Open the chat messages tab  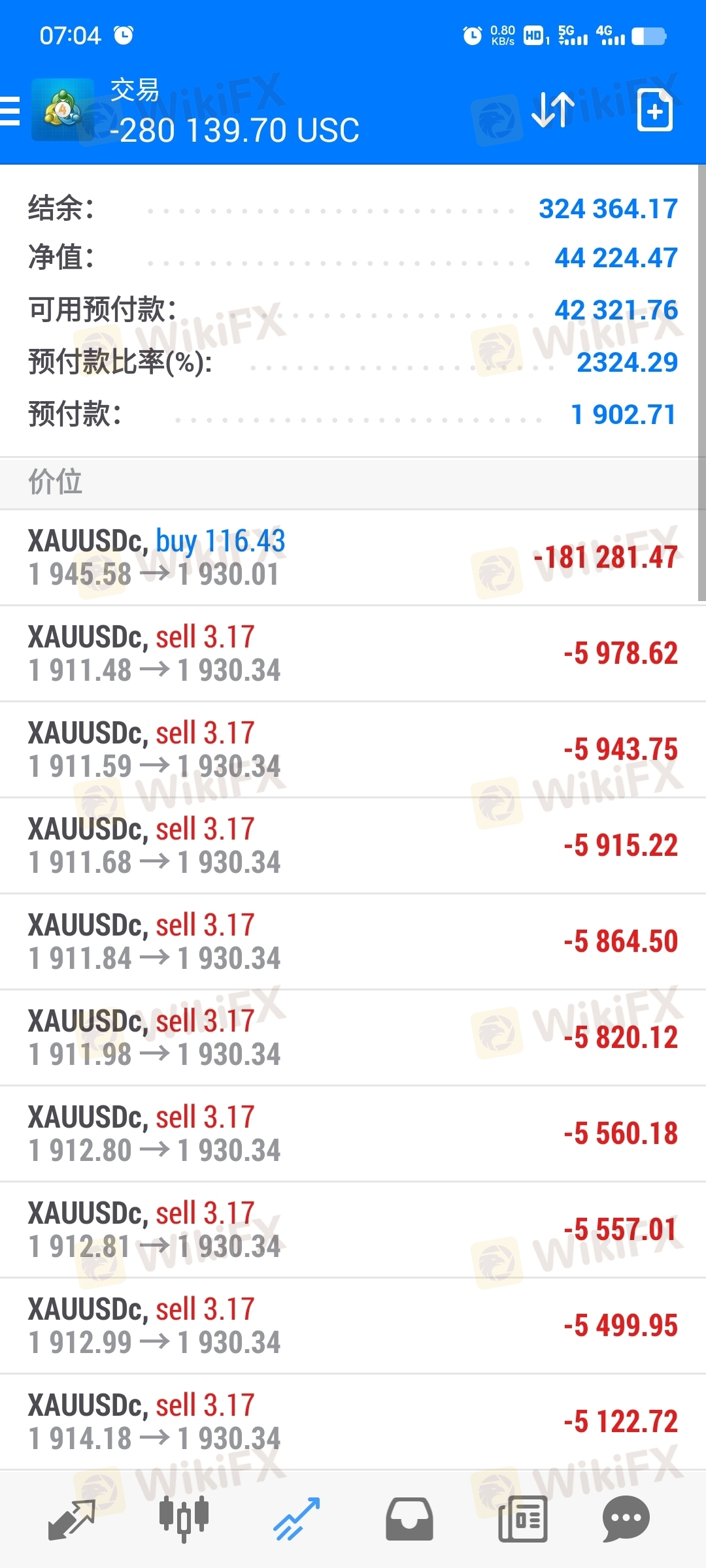point(626,1520)
